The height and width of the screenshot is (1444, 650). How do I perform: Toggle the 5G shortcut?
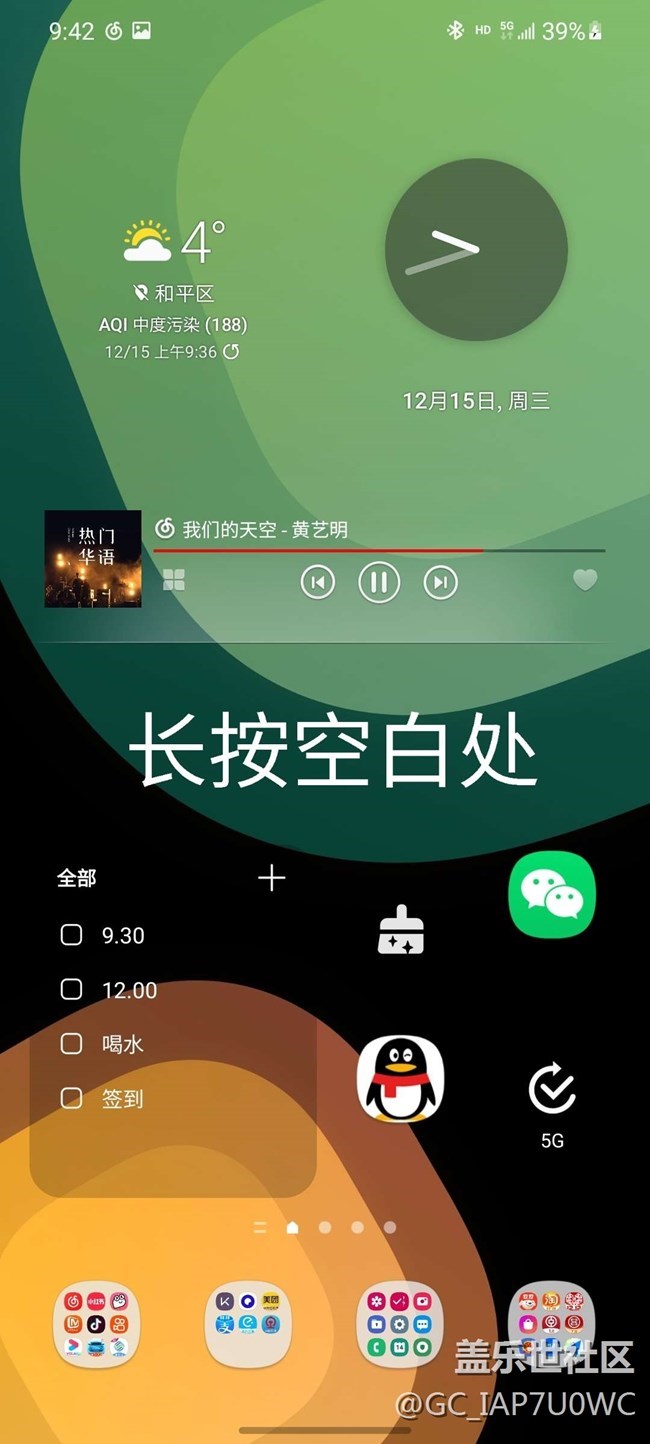click(x=552, y=1089)
